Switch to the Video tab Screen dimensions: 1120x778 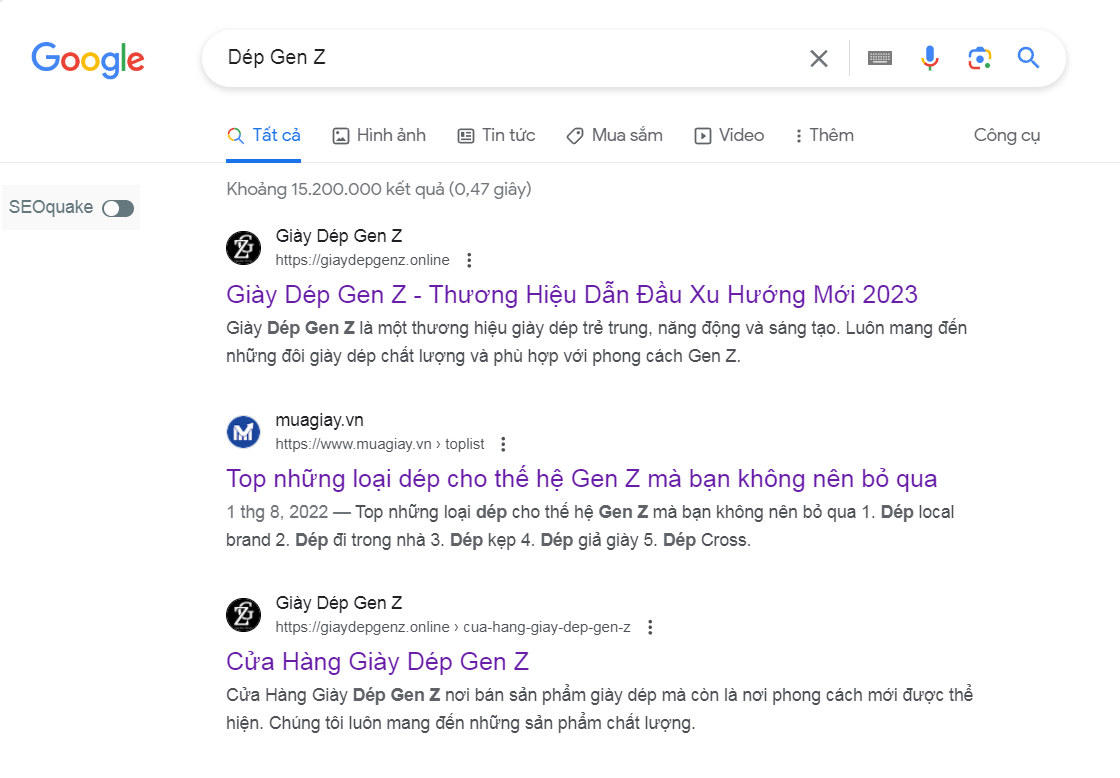tap(729, 135)
